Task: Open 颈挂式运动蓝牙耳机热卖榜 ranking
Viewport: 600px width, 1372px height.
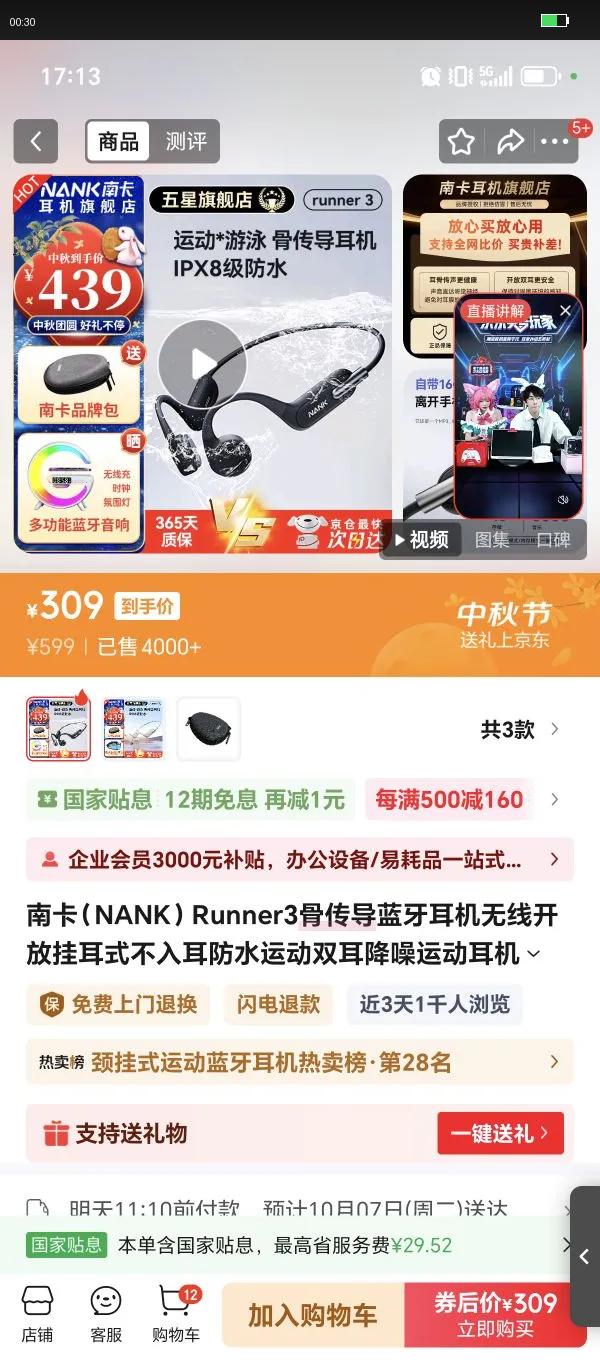Action: click(300, 1062)
